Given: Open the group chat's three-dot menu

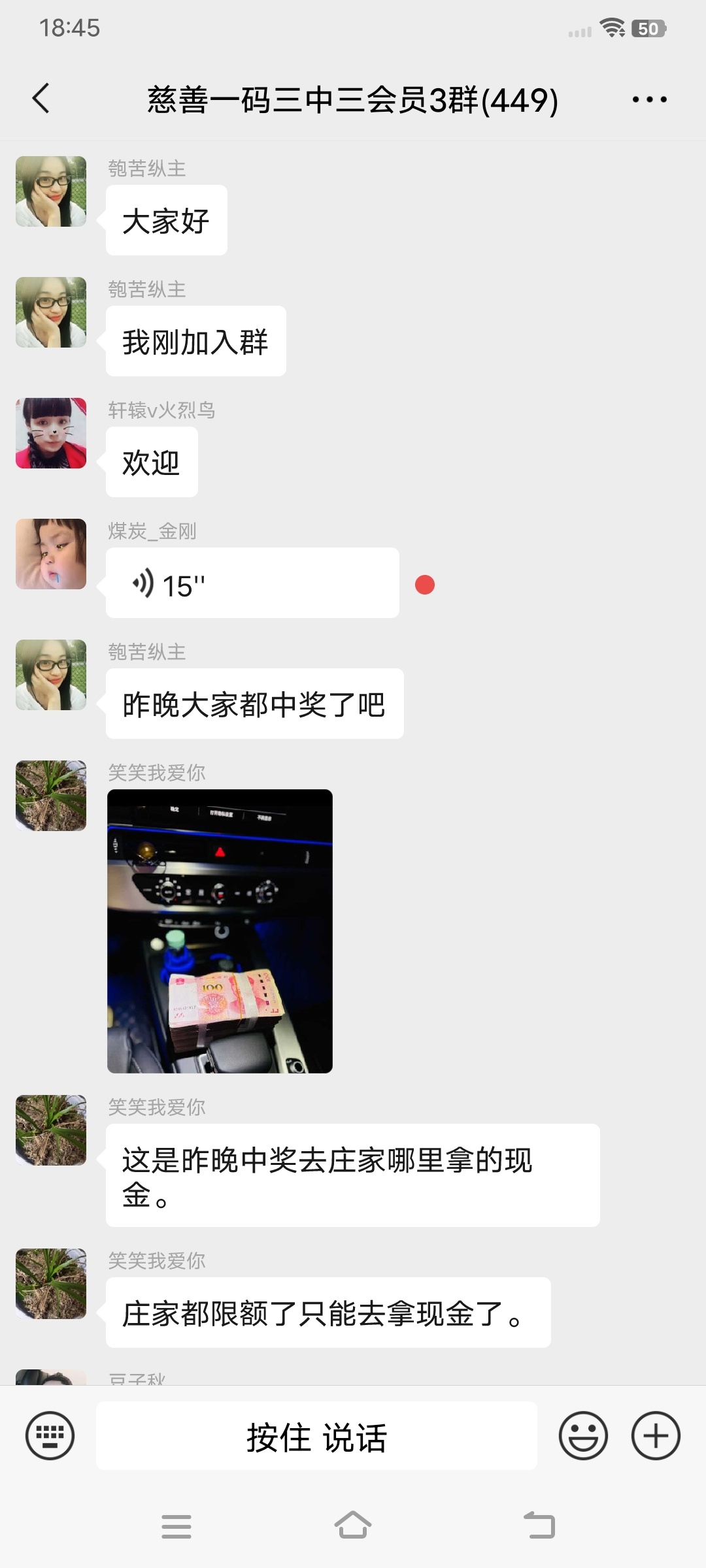Looking at the screenshot, I should [649, 100].
